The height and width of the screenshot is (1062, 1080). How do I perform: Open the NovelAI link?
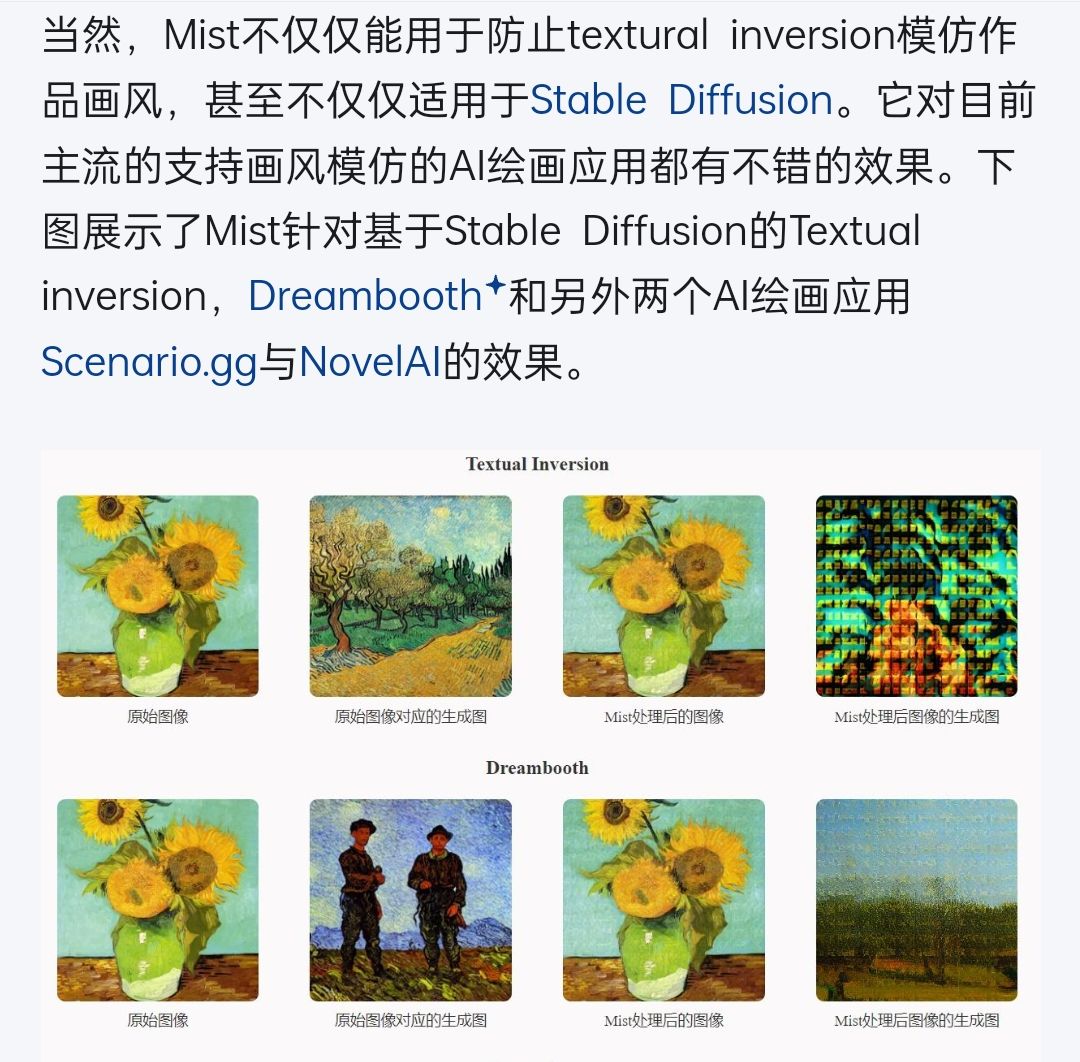370,362
